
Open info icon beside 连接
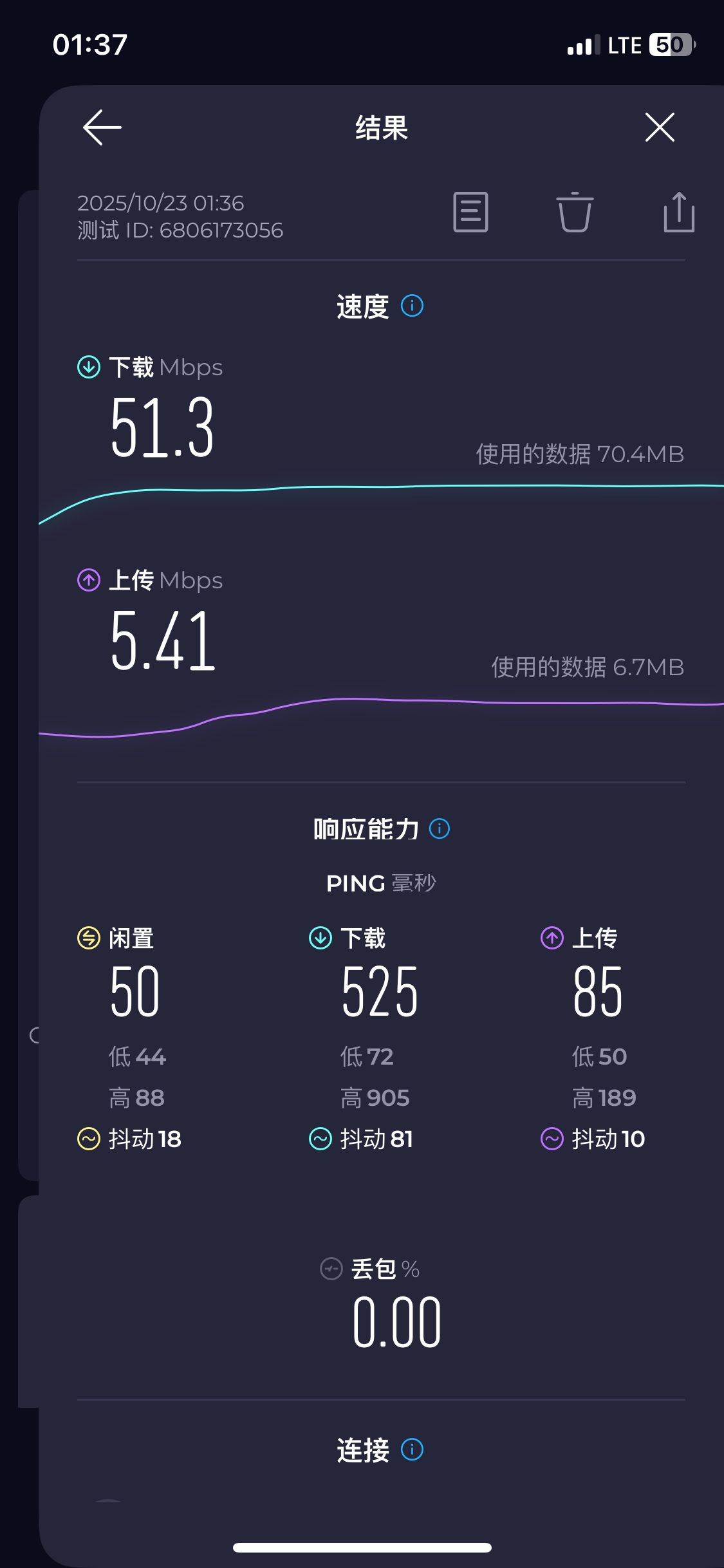pos(412,1450)
